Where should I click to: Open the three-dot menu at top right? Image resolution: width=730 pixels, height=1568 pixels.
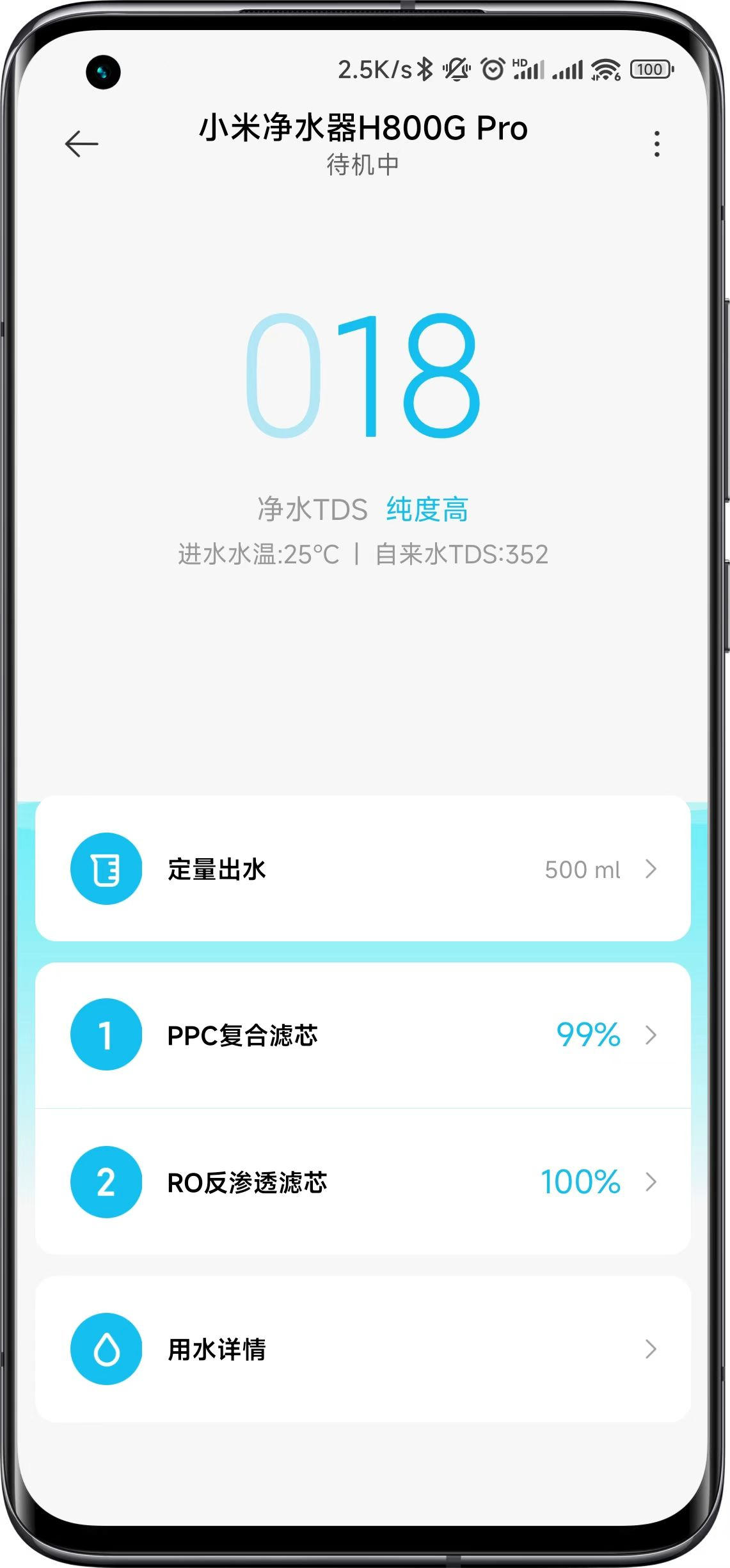tap(656, 145)
